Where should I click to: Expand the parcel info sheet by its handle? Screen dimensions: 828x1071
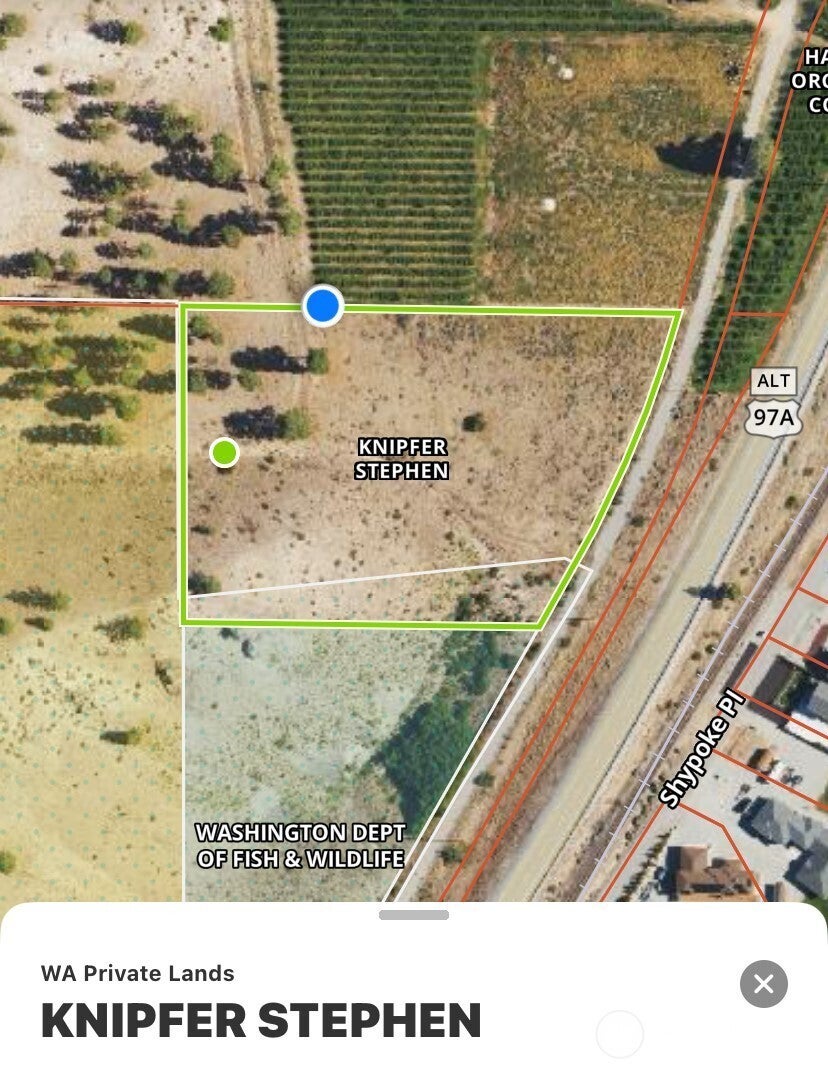[414, 915]
